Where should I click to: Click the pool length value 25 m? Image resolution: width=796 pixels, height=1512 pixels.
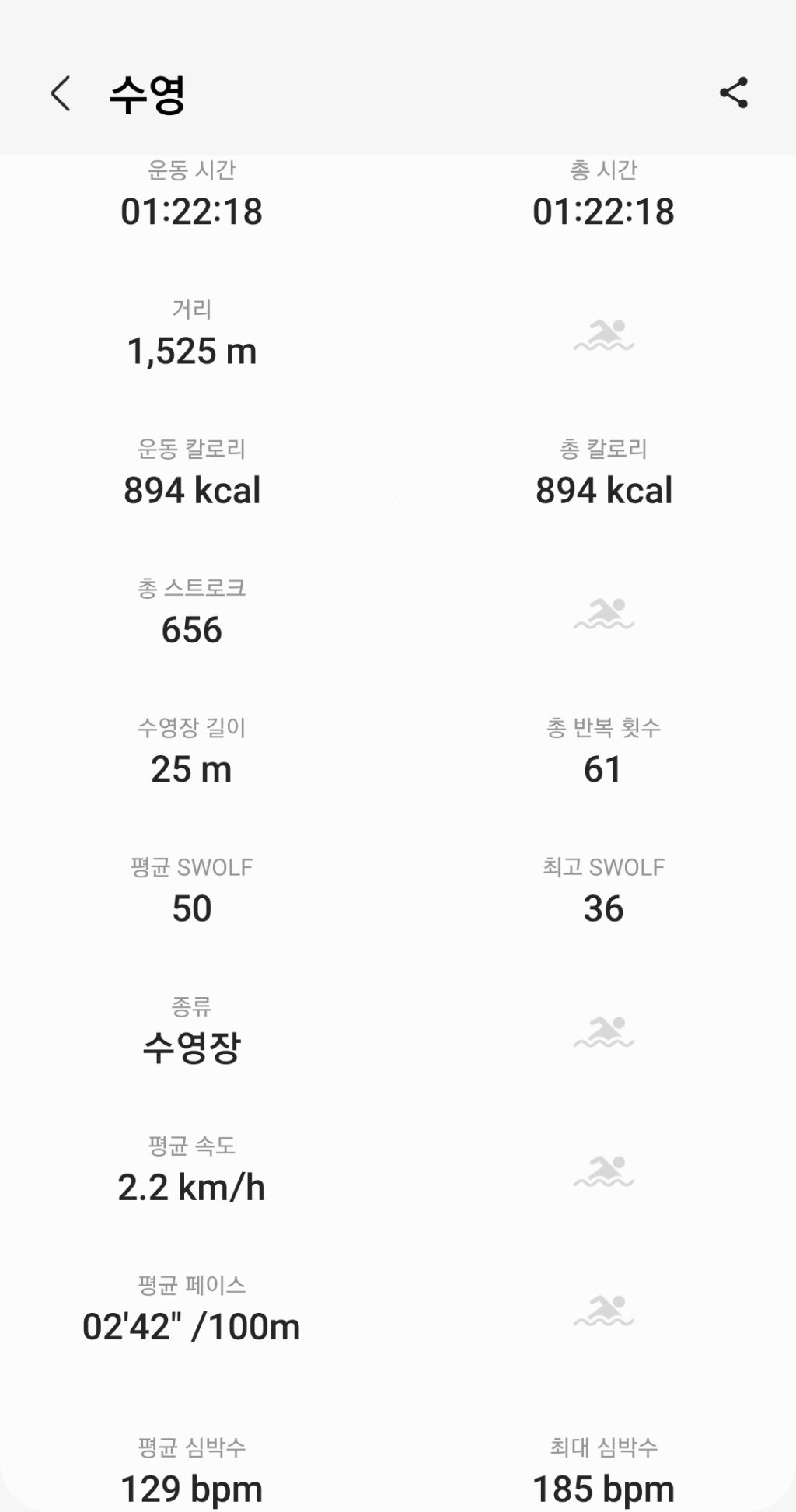[192, 768]
